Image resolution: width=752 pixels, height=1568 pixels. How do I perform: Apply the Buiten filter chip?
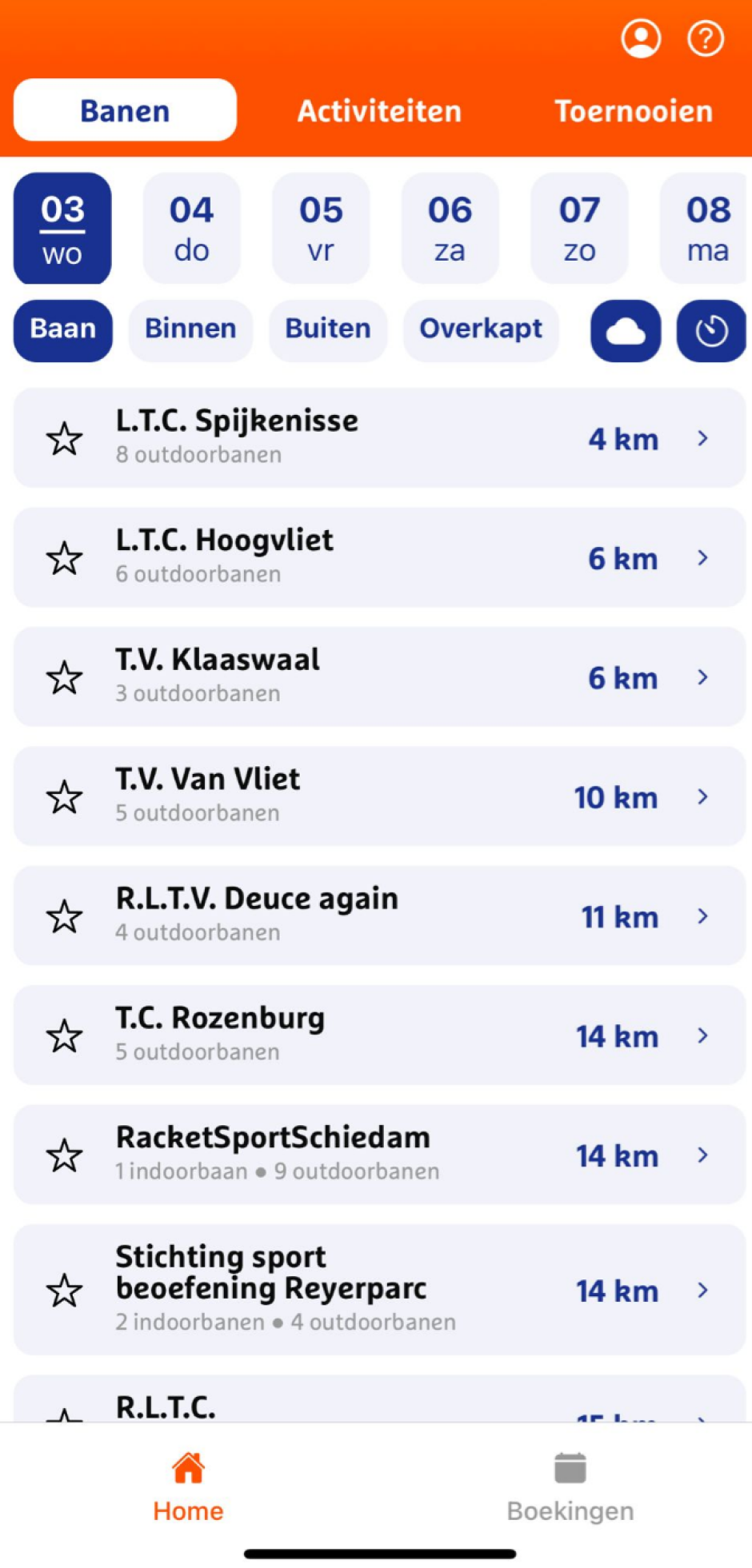328,329
